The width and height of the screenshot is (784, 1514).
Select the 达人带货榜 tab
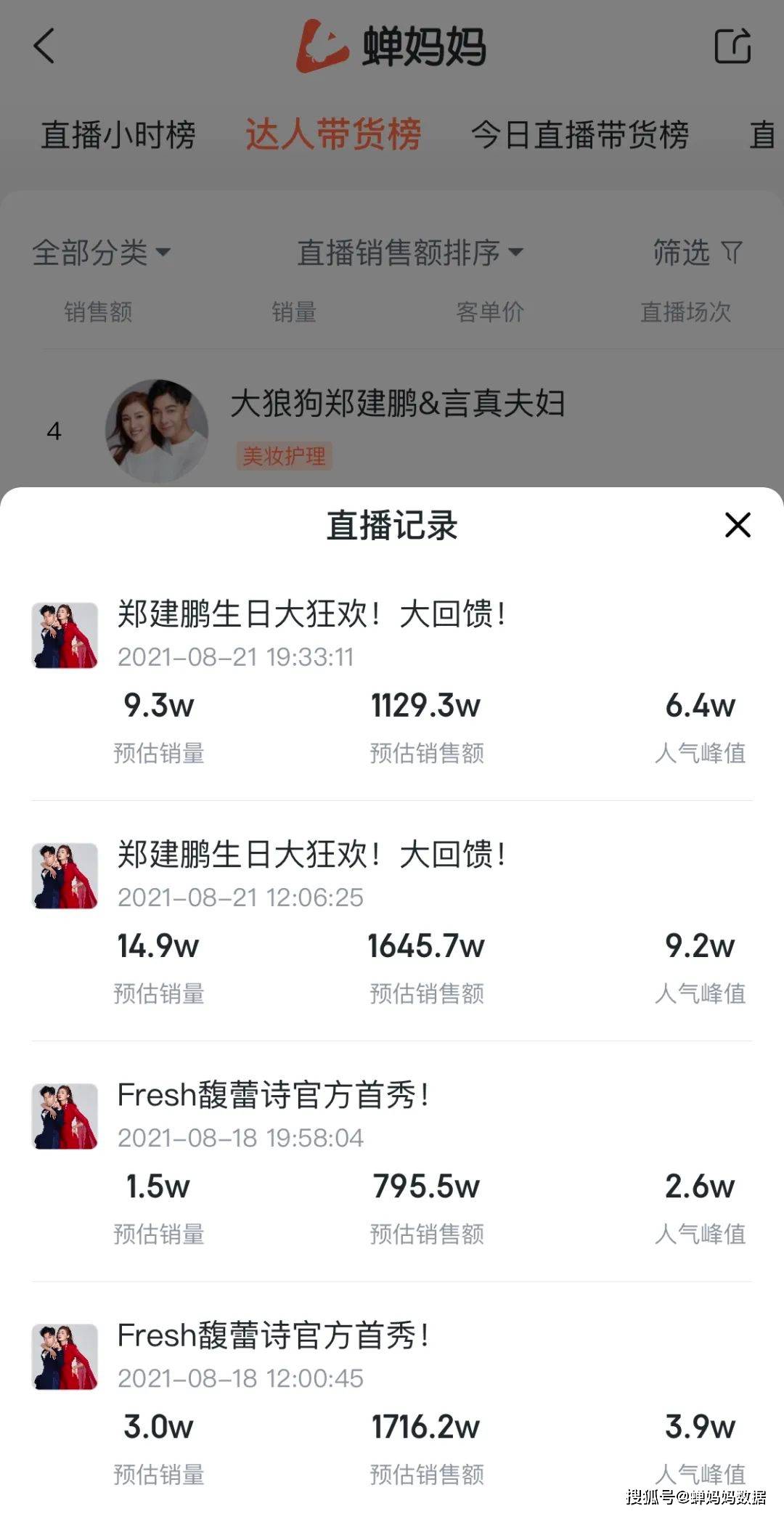coord(333,134)
